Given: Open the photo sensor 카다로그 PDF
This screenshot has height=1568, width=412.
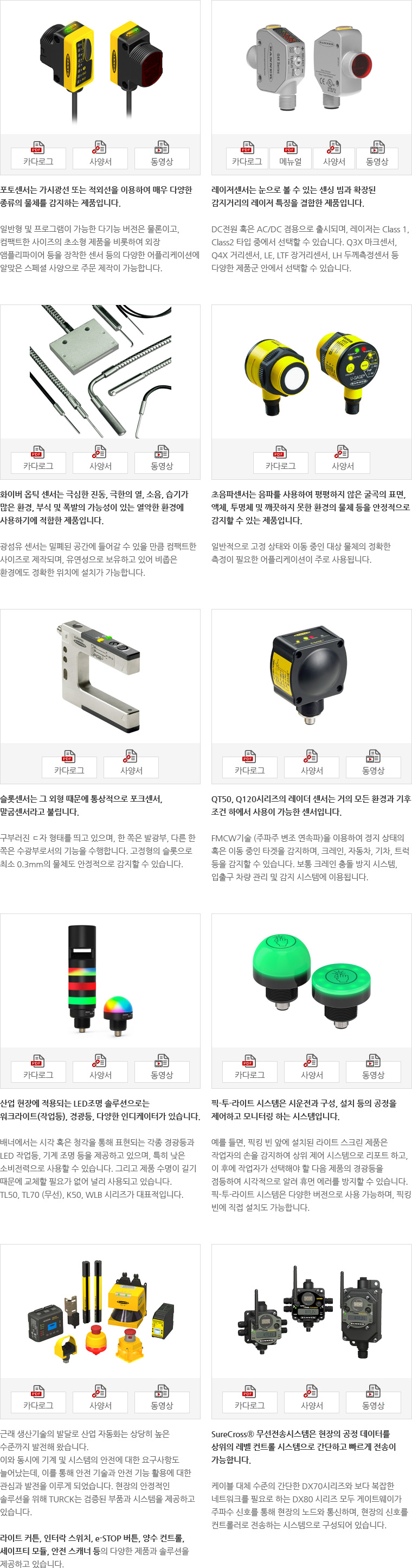Looking at the screenshot, I should 38,157.
